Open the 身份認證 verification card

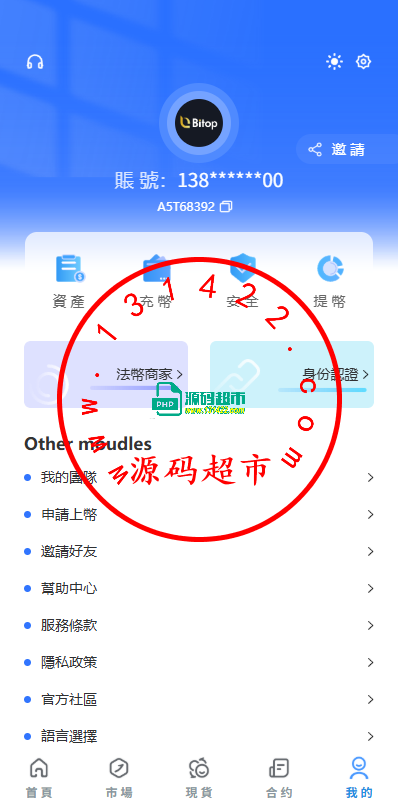[292, 375]
